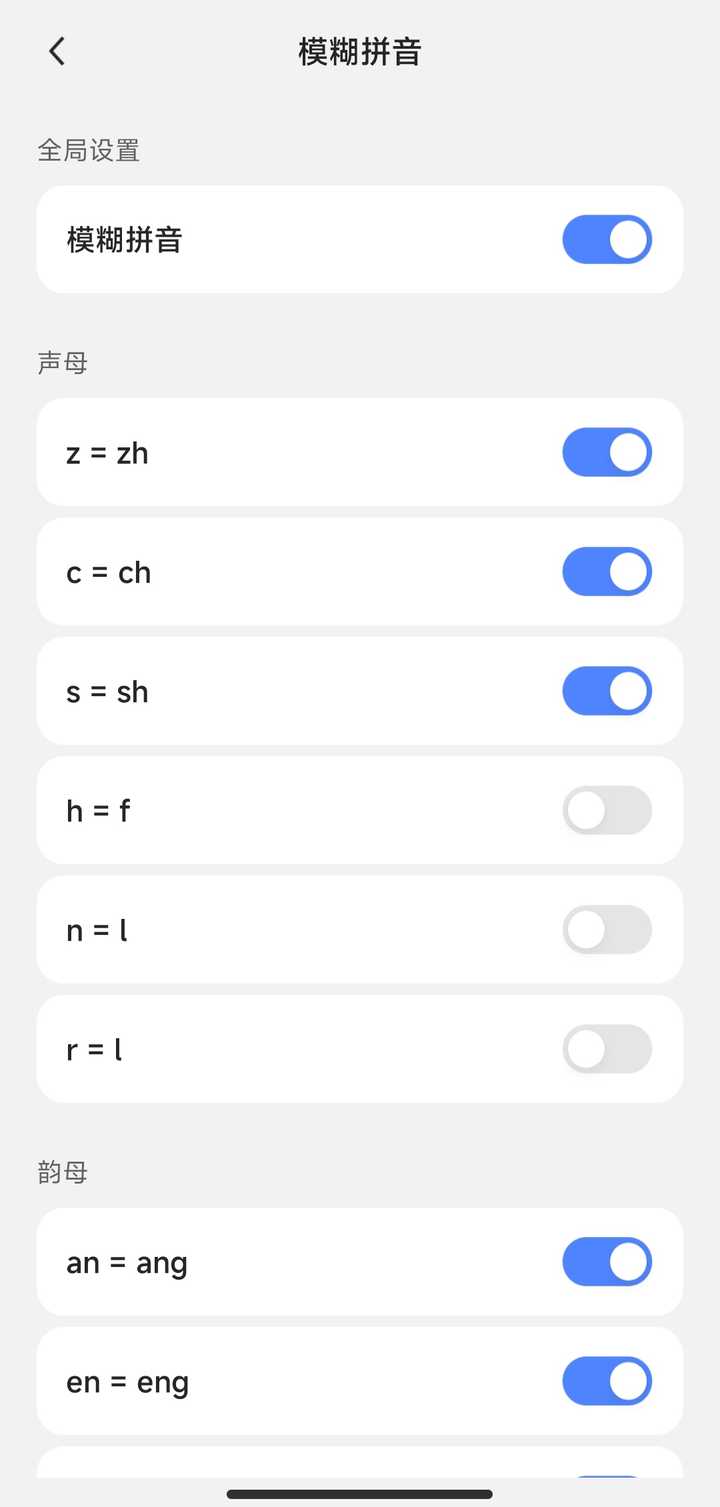This screenshot has height=1507, width=720.
Task: Toggle off c = ch matching
Action: 606,571
